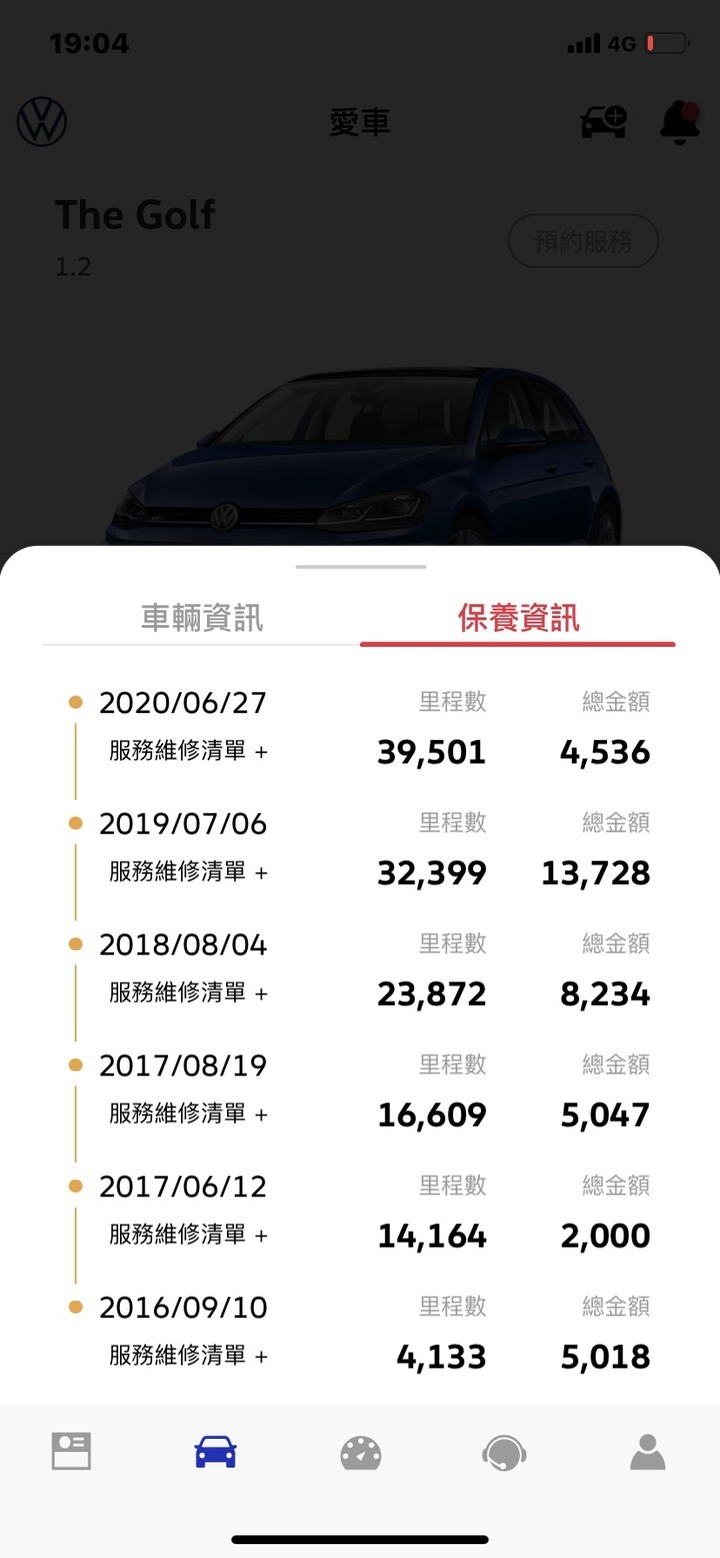Open the add vehicle icon
This screenshot has height=1558, width=720.
[x=603, y=122]
